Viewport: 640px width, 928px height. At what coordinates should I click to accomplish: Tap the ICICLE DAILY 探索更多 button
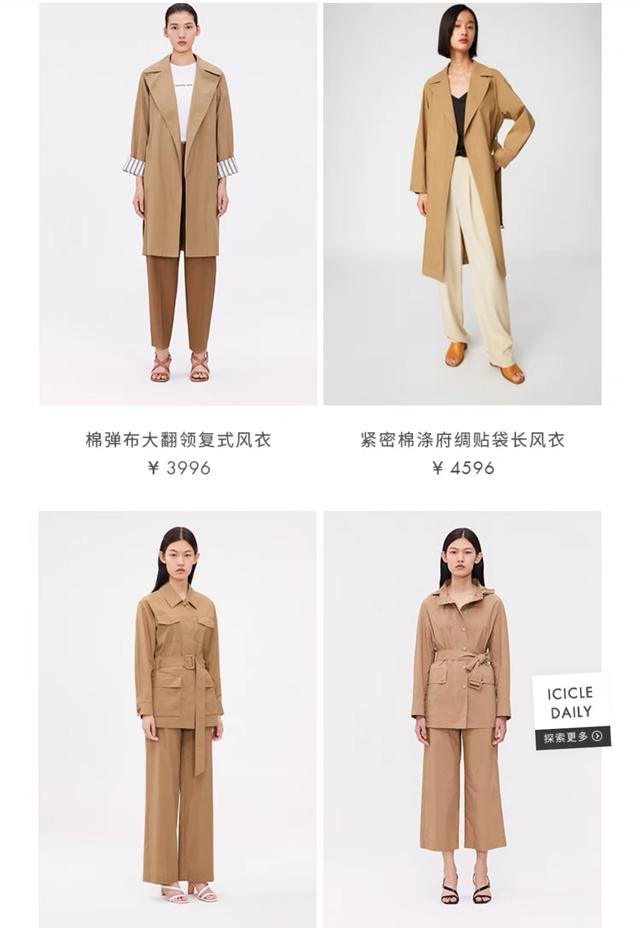tap(572, 736)
